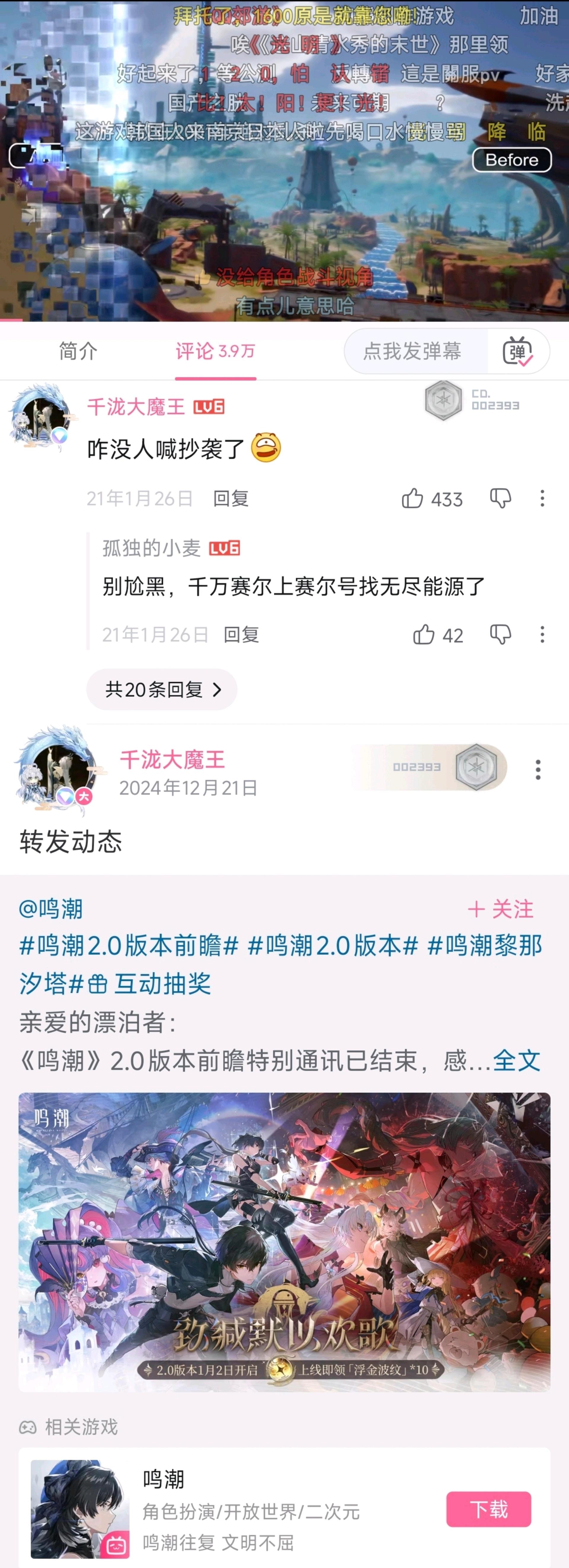Open the @鸣潮 profile link
The height and width of the screenshot is (1568, 569).
[x=51, y=909]
